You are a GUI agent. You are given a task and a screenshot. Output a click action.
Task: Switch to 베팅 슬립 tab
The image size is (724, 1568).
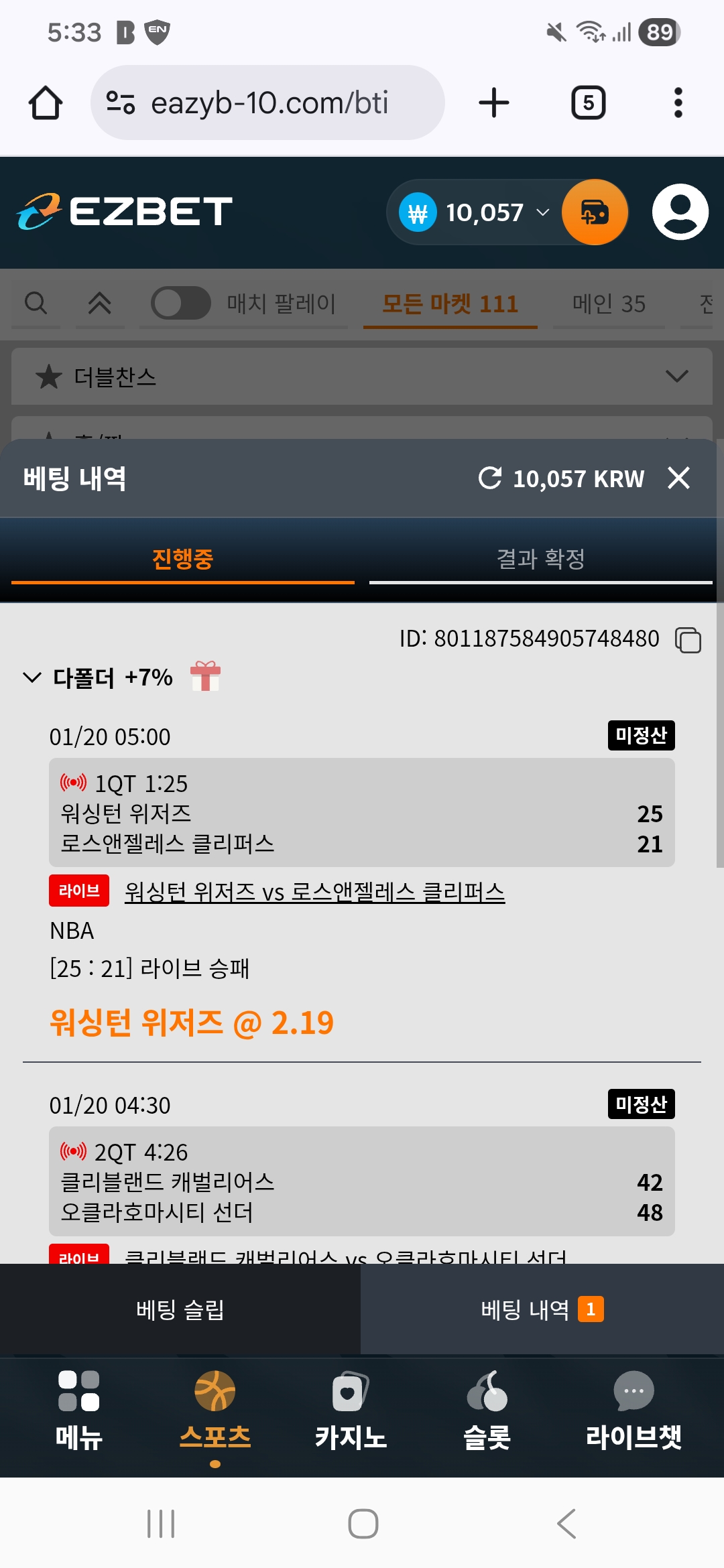tap(180, 1309)
